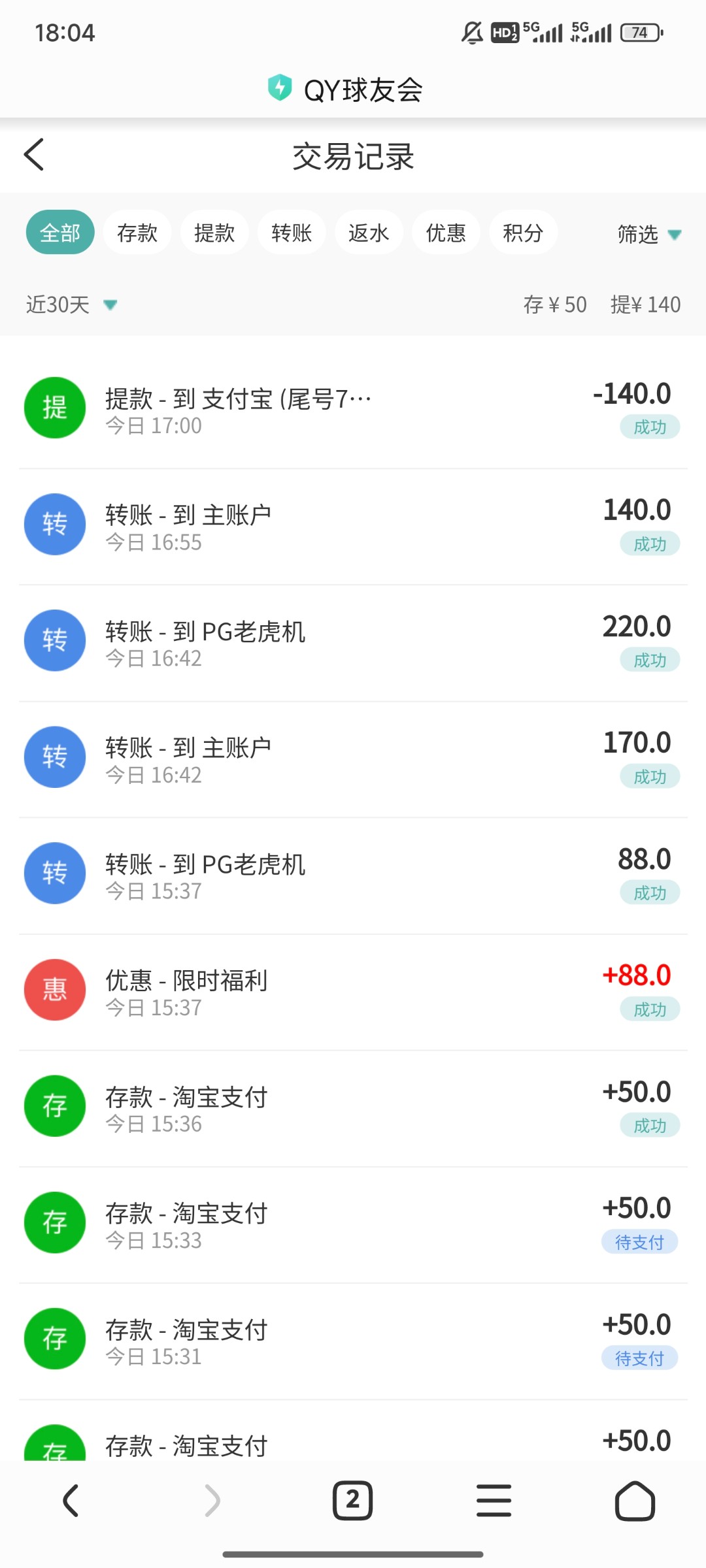The width and height of the screenshot is (706, 1568).
Task: View the 220.0 transfer to PG老虎机
Action: click(x=353, y=642)
